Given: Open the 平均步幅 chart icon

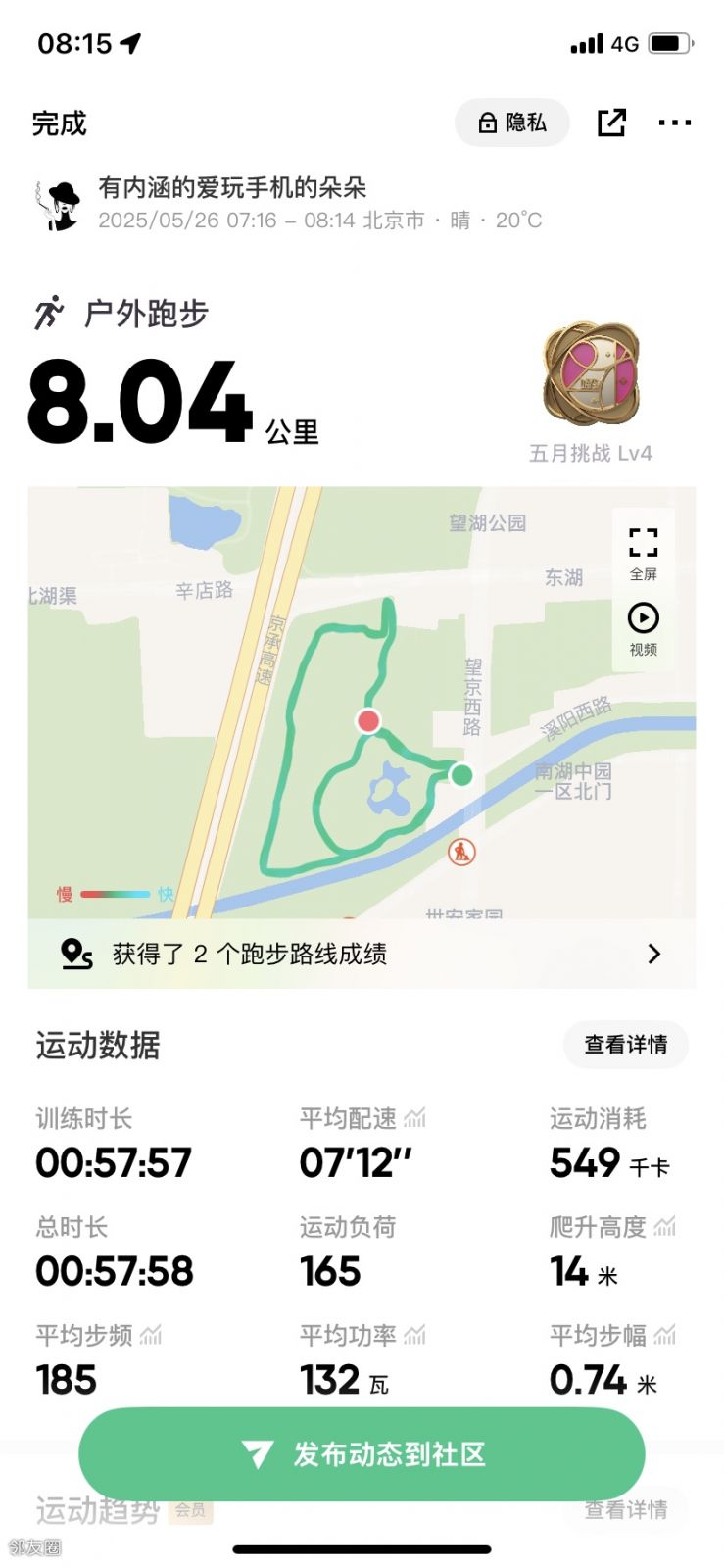Looking at the screenshot, I should click(x=665, y=1335).
